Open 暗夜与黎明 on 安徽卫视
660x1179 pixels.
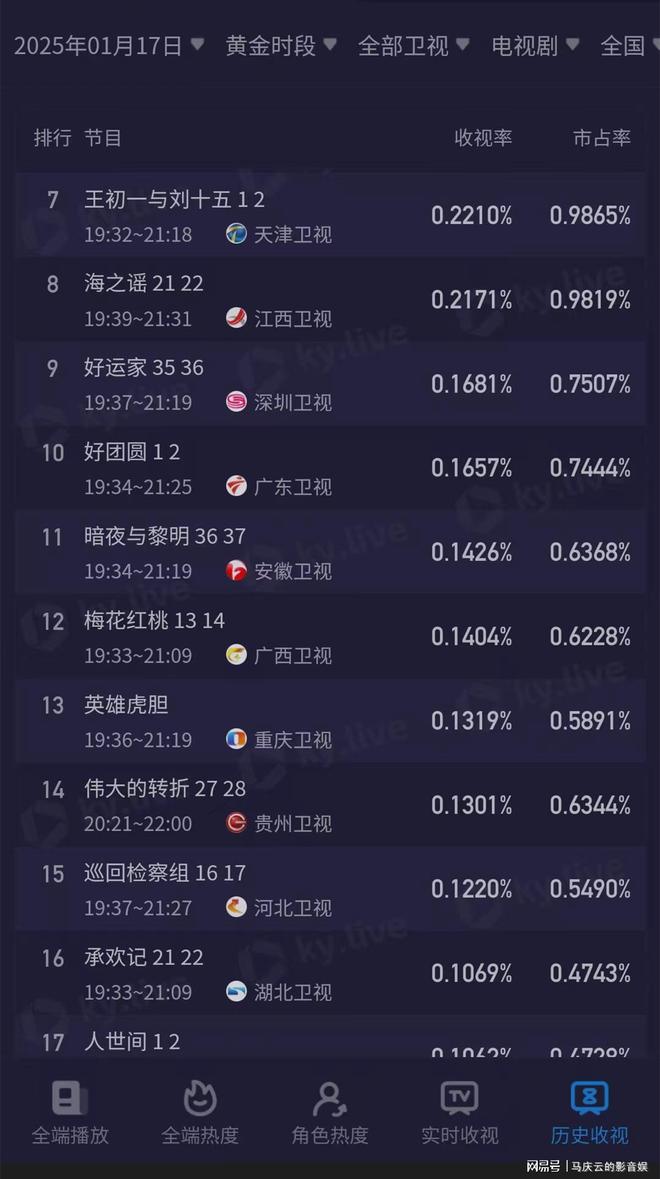(330, 552)
